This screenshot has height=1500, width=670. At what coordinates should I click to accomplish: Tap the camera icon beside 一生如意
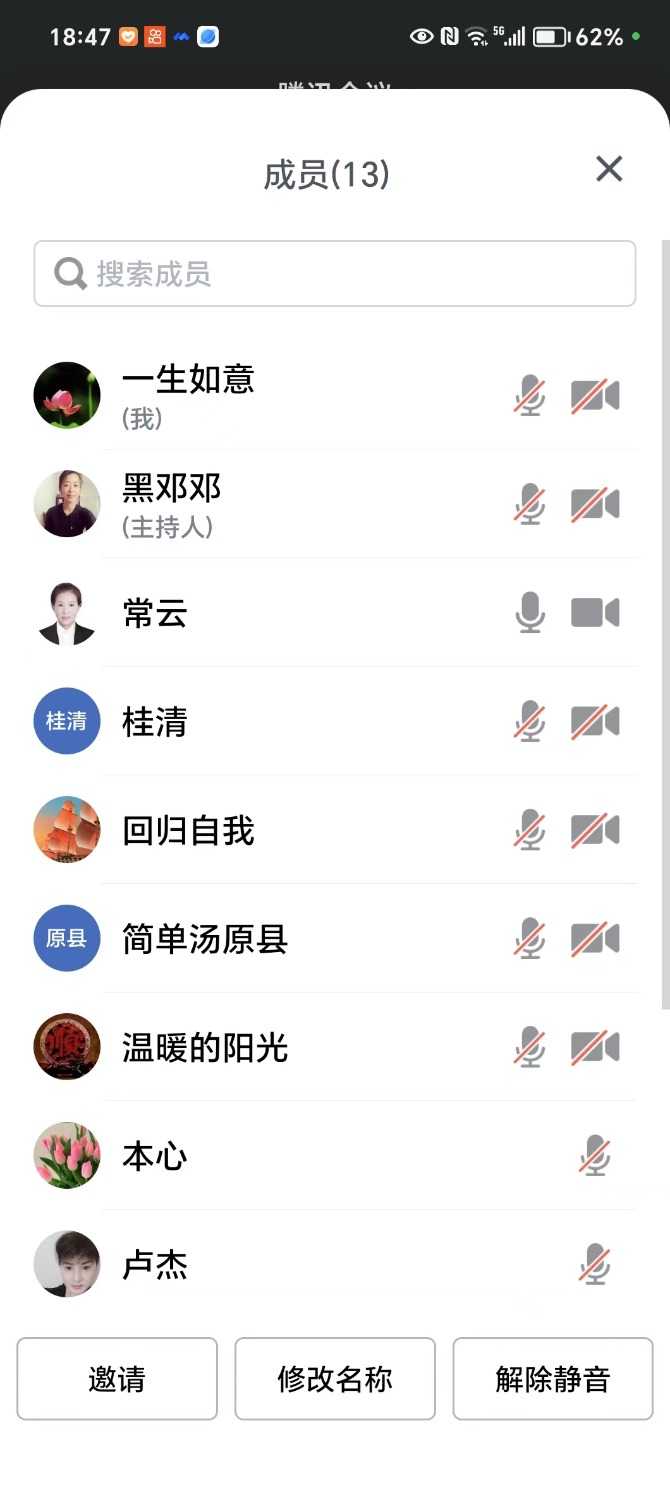[x=595, y=396]
